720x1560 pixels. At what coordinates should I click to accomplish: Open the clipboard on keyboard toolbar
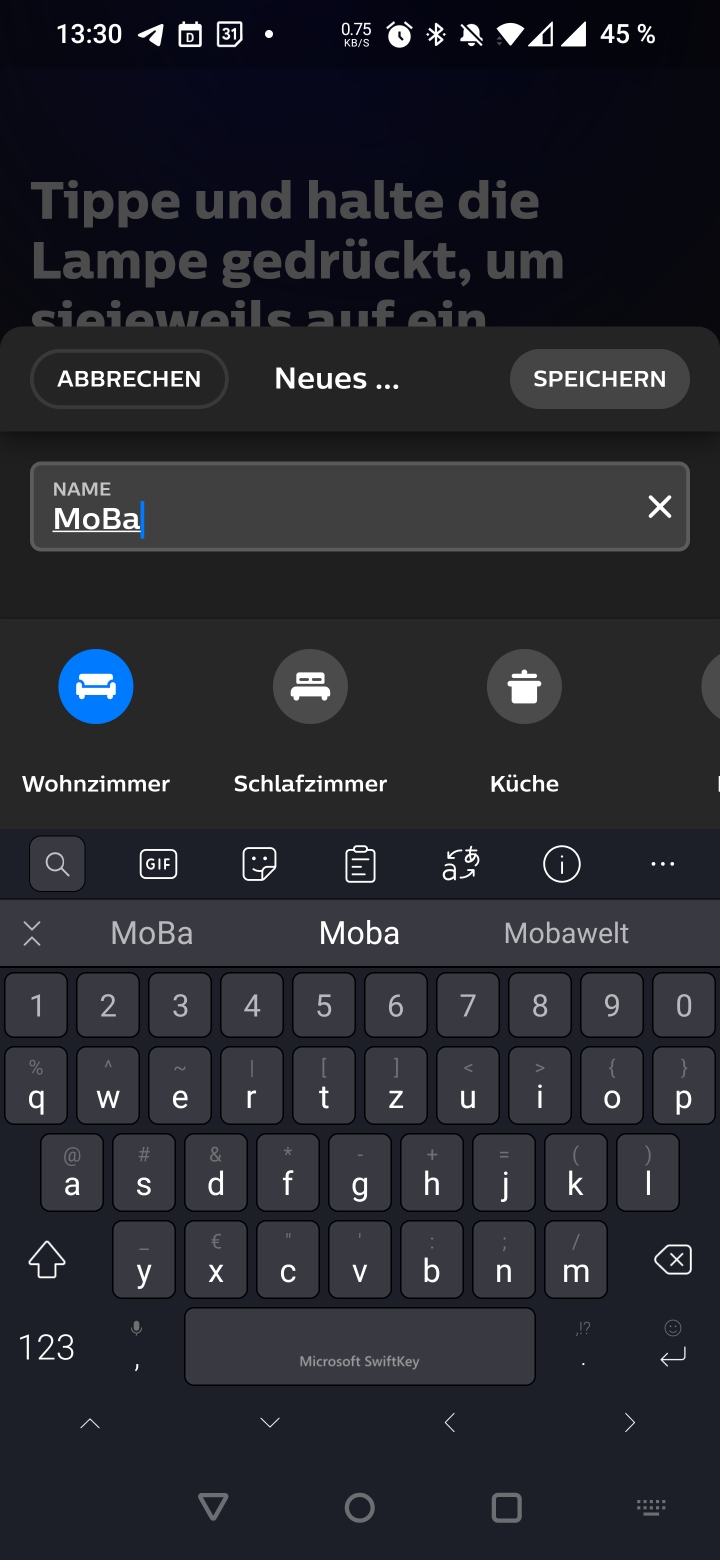tap(360, 864)
